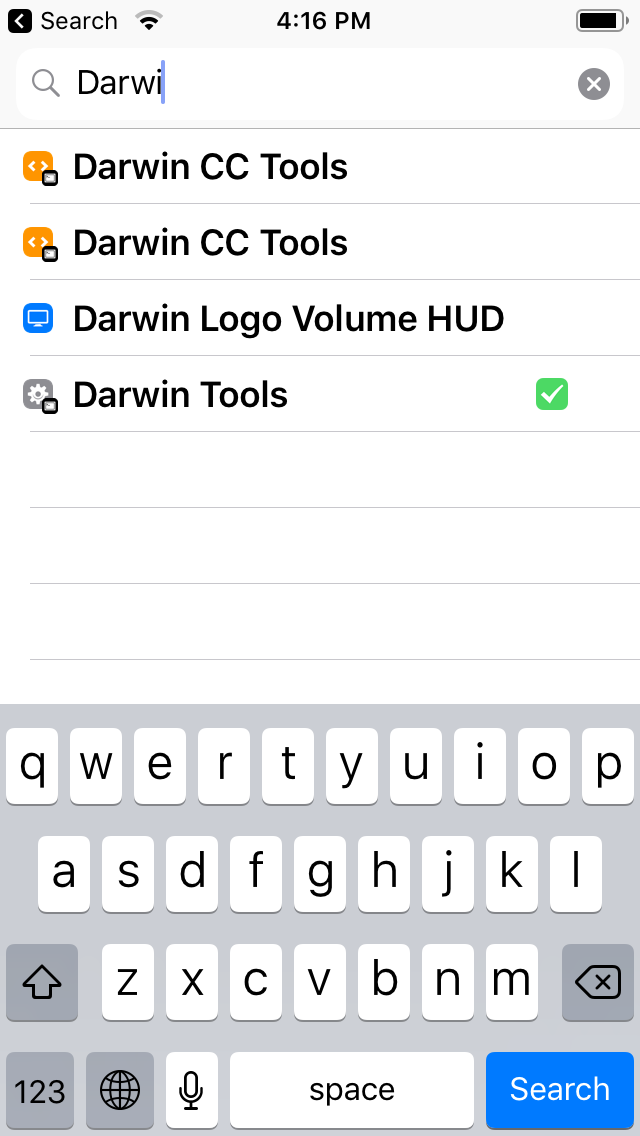Viewport: 640px width, 1136px height.
Task: Tap the space bar
Action: (351, 1089)
